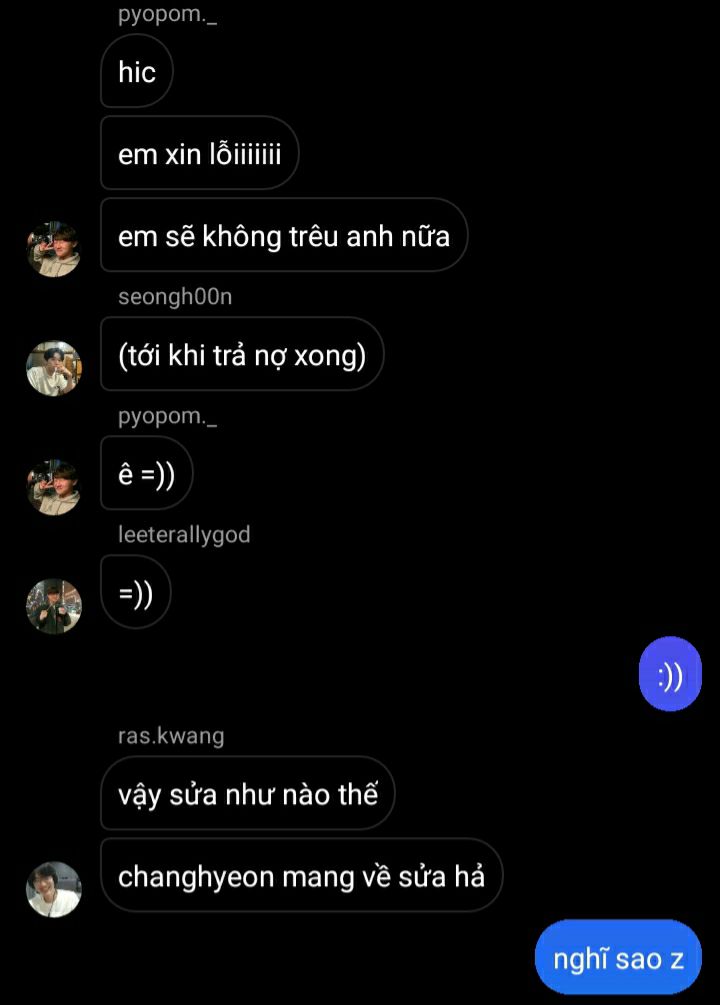View seongh00n's profile picture
The width and height of the screenshot is (720, 1005).
(53, 368)
